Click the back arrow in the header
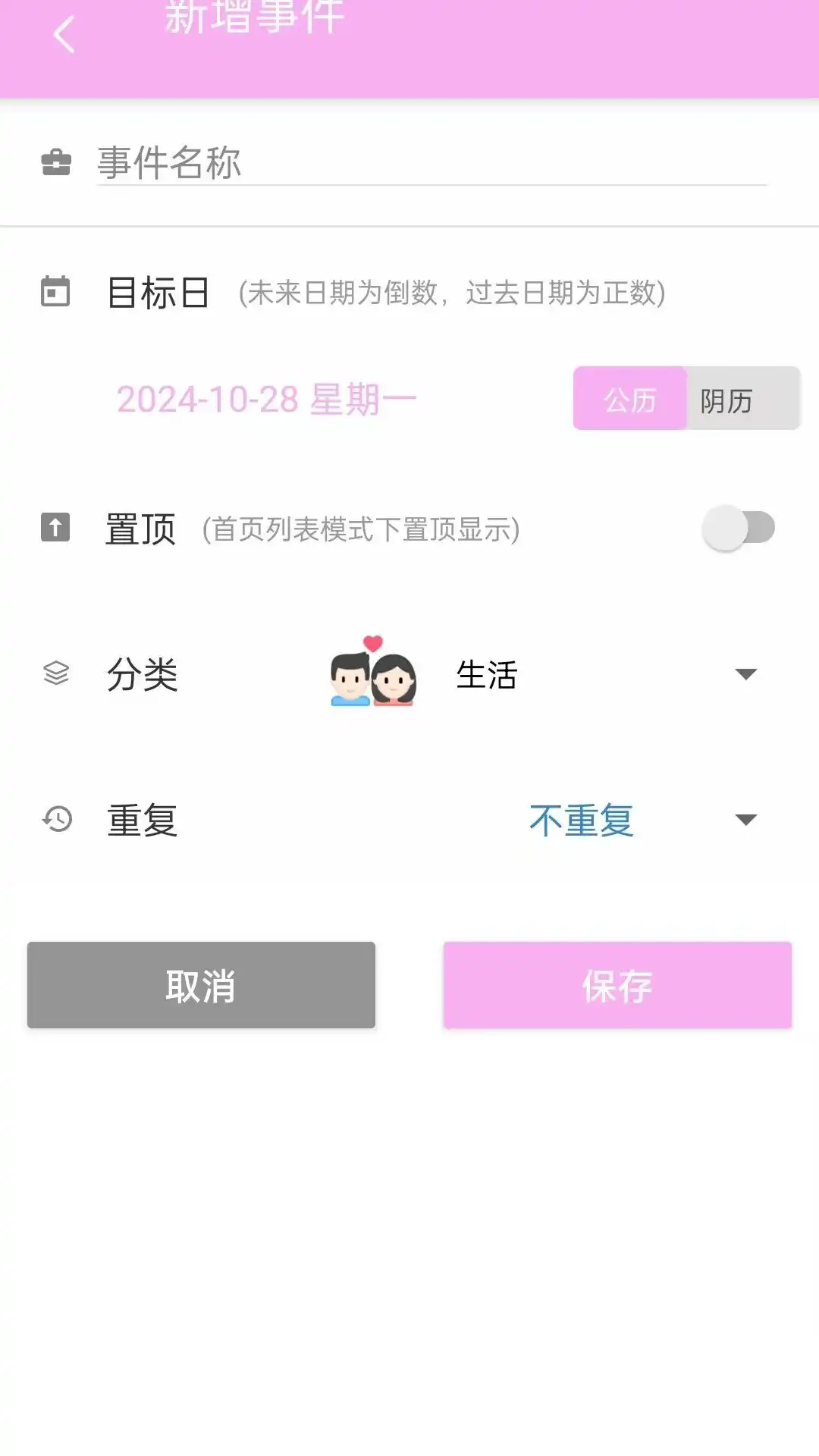 click(64, 34)
